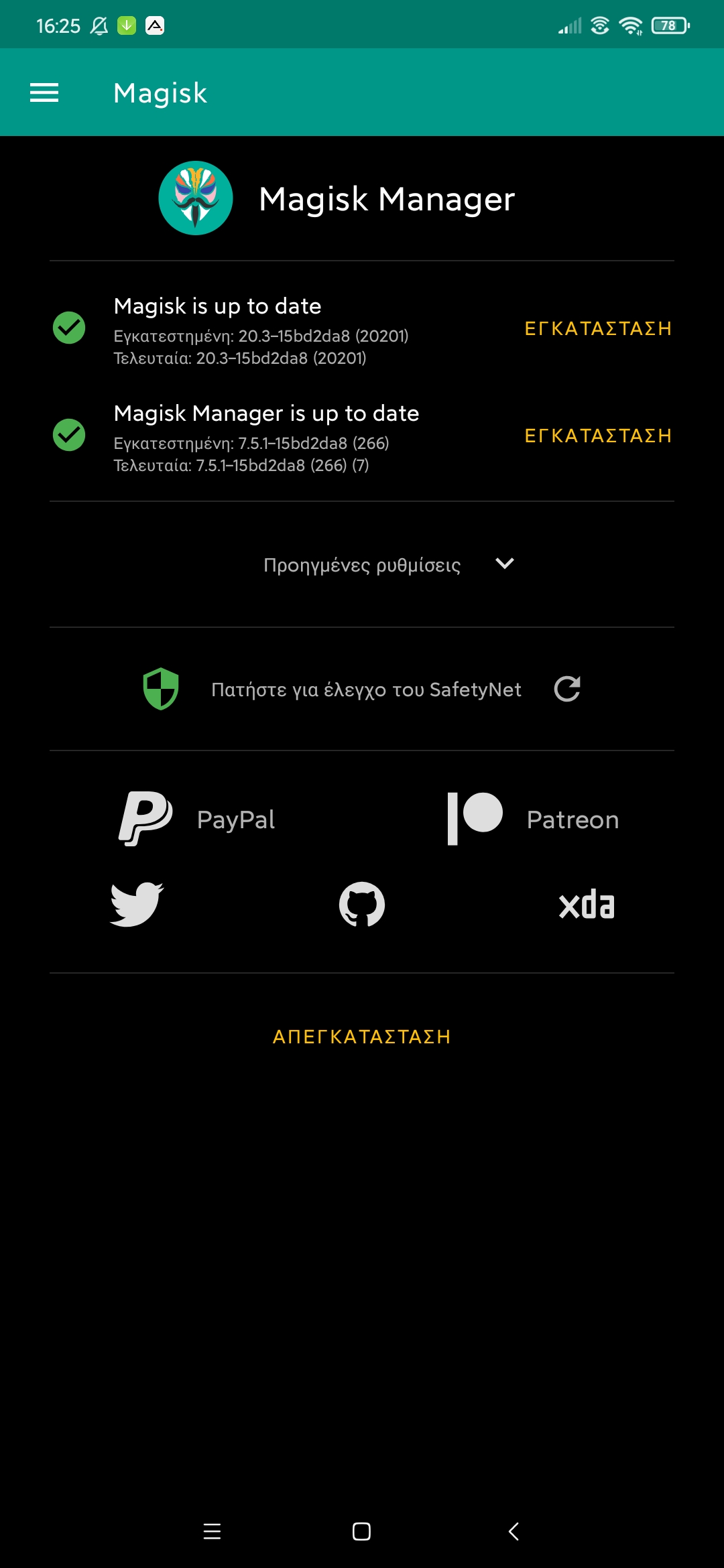Tap ΕΓΚΑΤΑΣΤΑΣΗ next to Magisk is up to date
This screenshot has height=1568, width=724.
pyautogui.click(x=598, y=328)
